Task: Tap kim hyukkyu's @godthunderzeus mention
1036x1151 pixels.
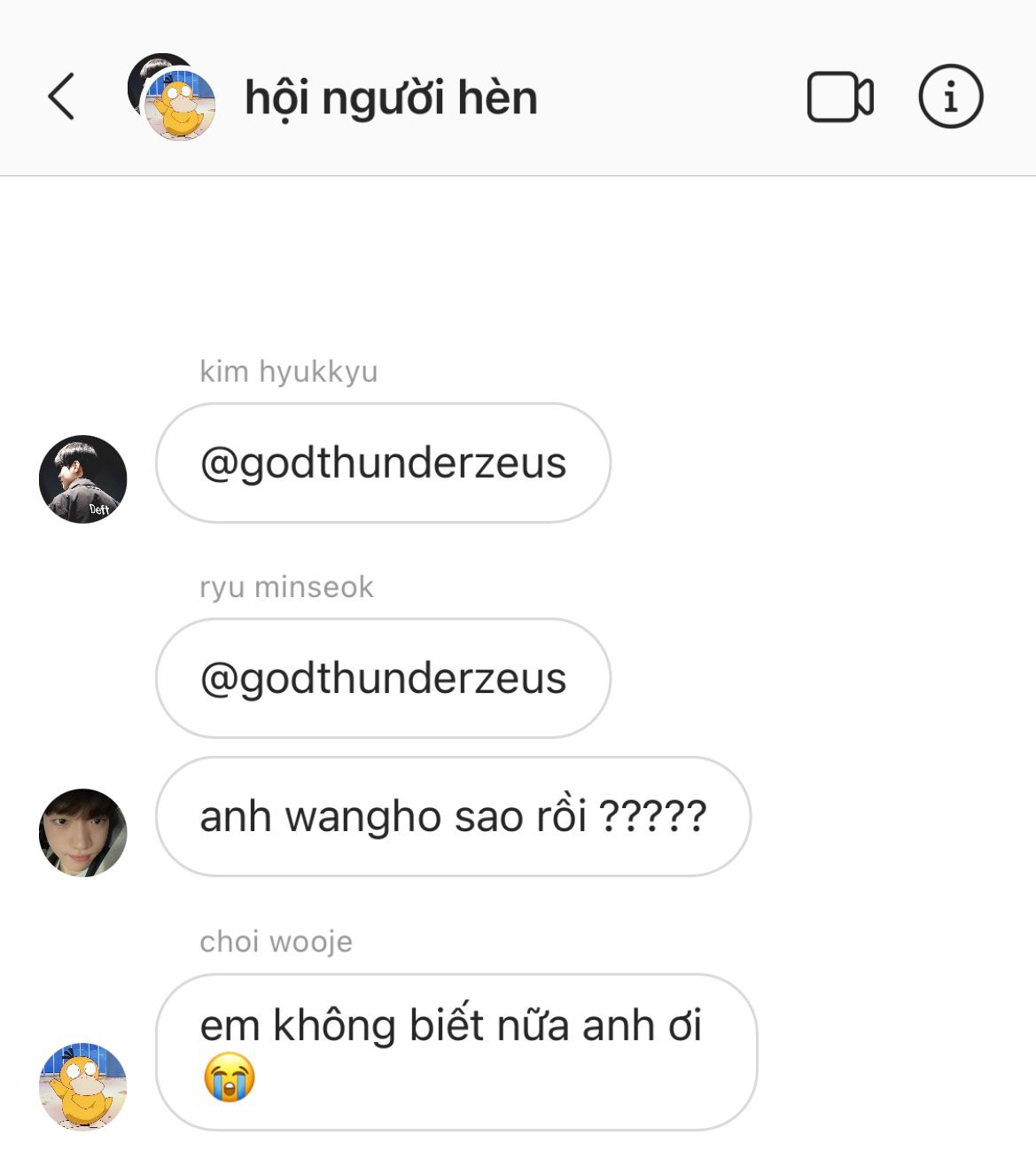Action: [x=383, y=463]
